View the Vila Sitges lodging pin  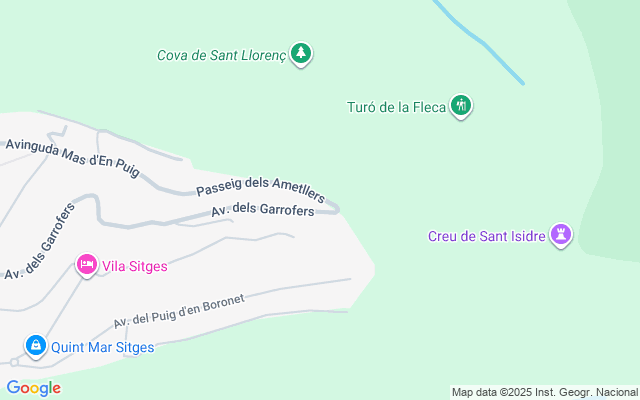click(x=87, y=265)
